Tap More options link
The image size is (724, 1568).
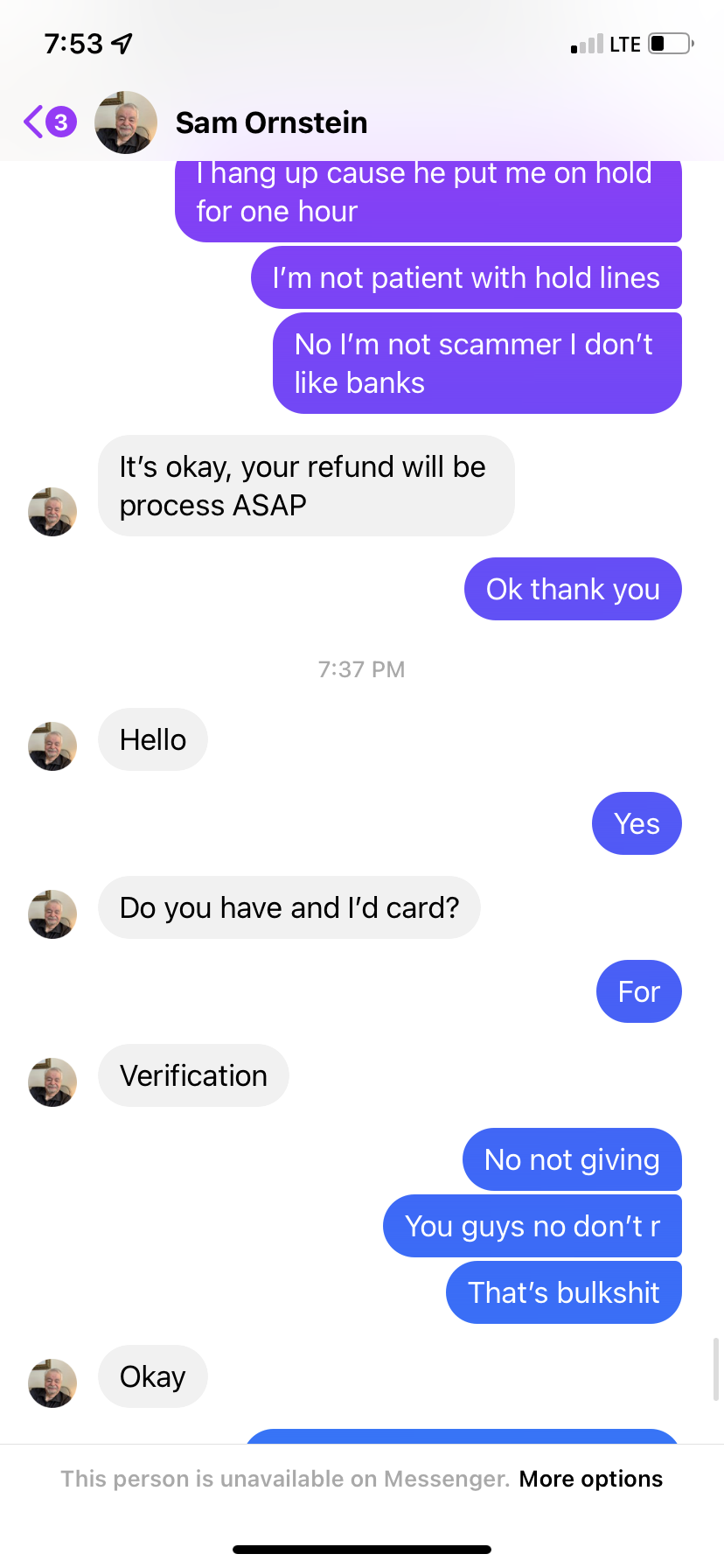591,1479
